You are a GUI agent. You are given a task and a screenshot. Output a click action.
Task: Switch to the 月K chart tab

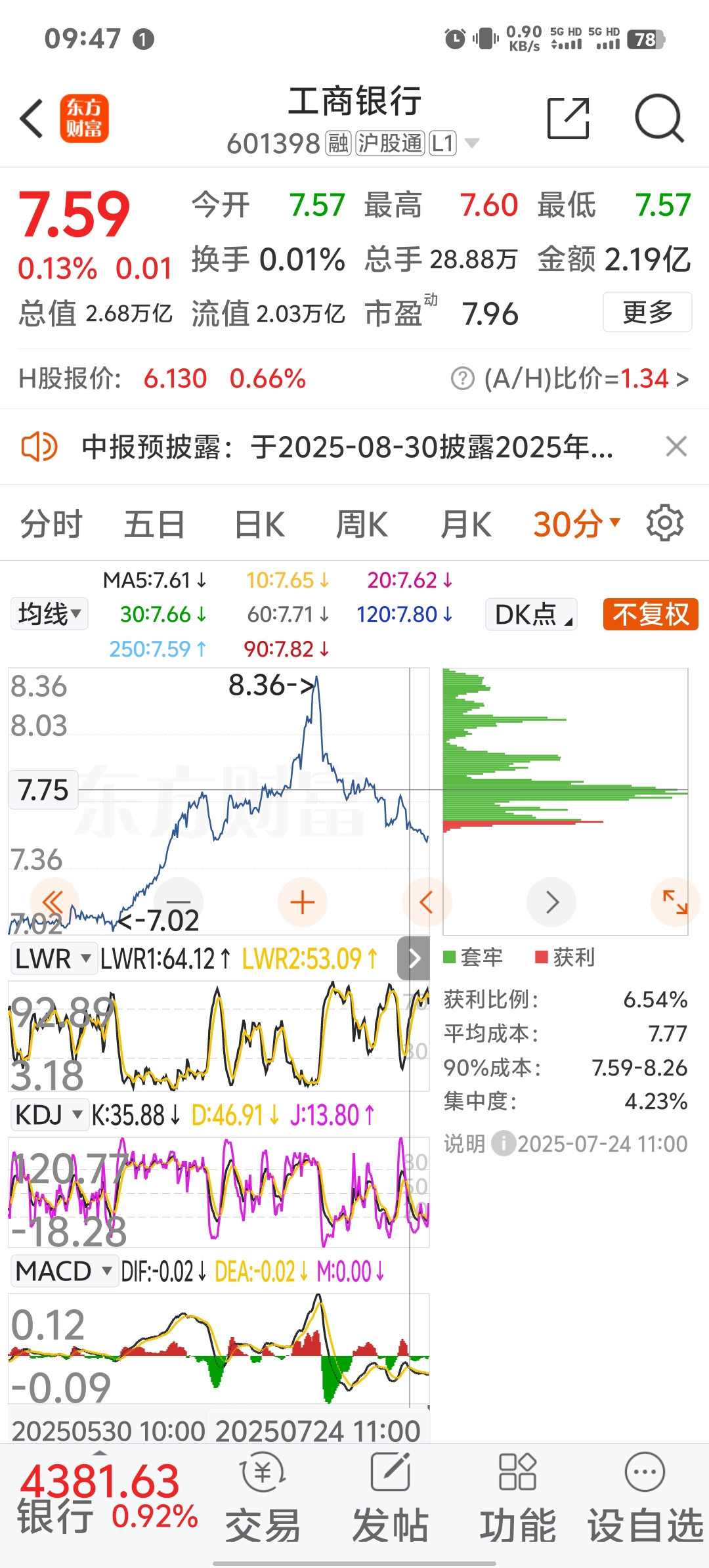[465, 524]
